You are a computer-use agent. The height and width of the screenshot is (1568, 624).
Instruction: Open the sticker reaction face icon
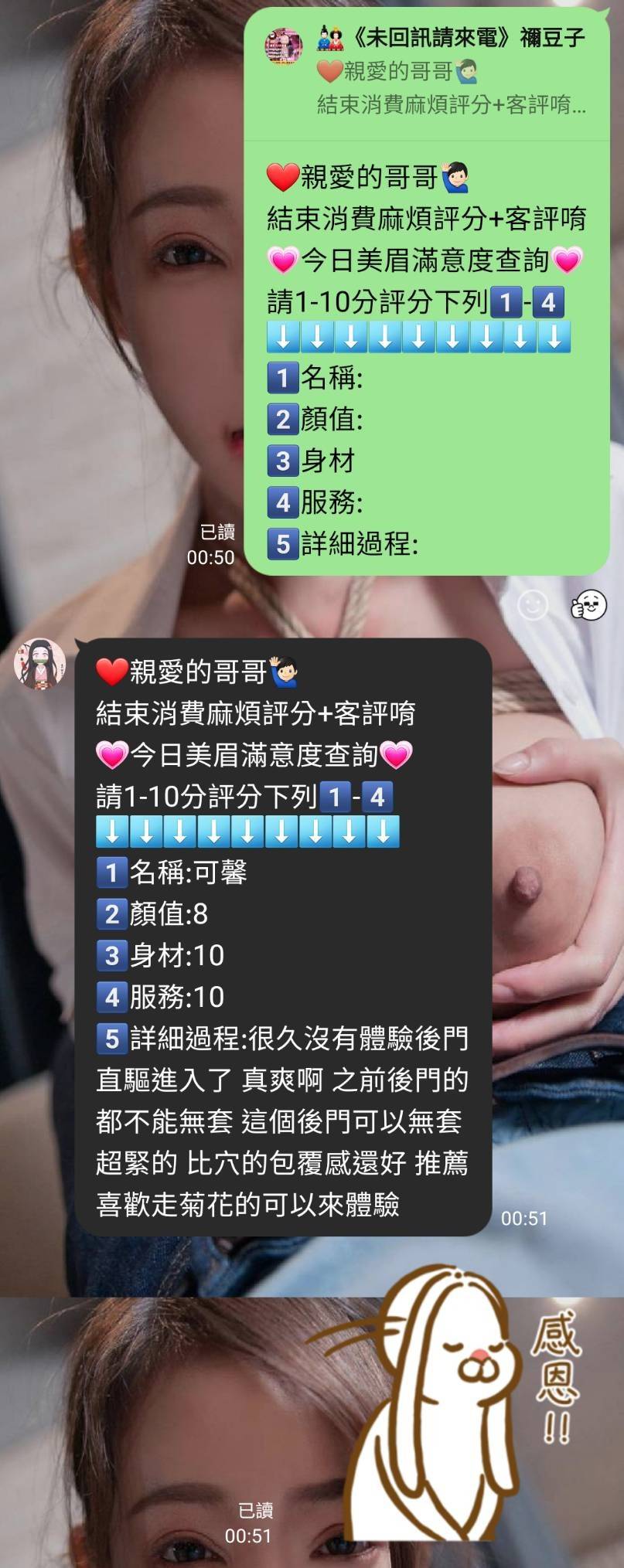pyautogui.click(x=589, y=605)
